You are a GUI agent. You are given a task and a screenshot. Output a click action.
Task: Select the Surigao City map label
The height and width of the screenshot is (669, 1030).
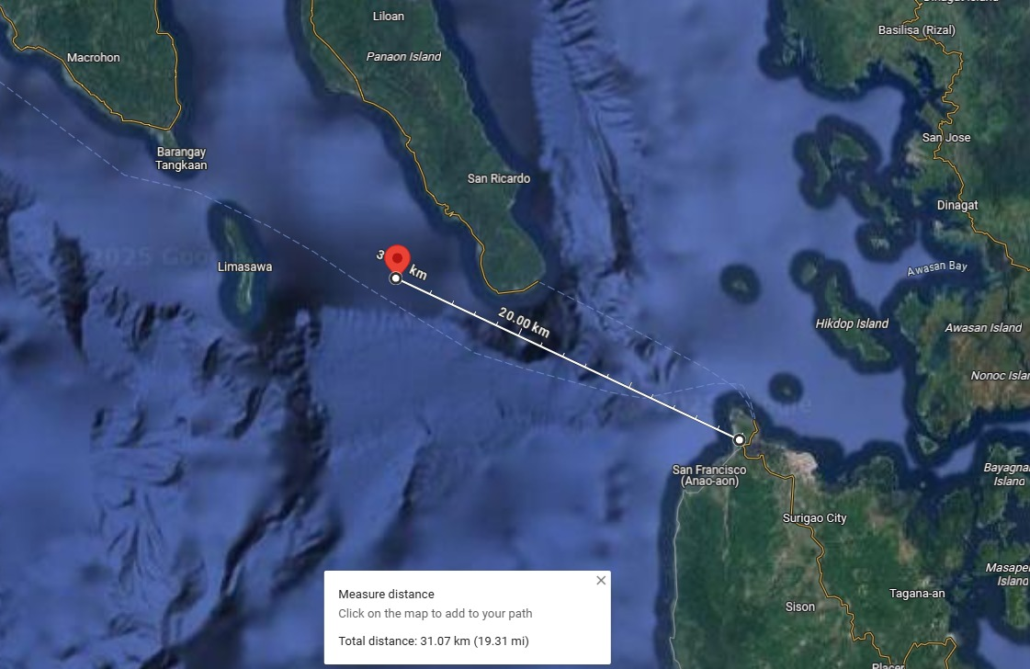click(x=814, y=518)
